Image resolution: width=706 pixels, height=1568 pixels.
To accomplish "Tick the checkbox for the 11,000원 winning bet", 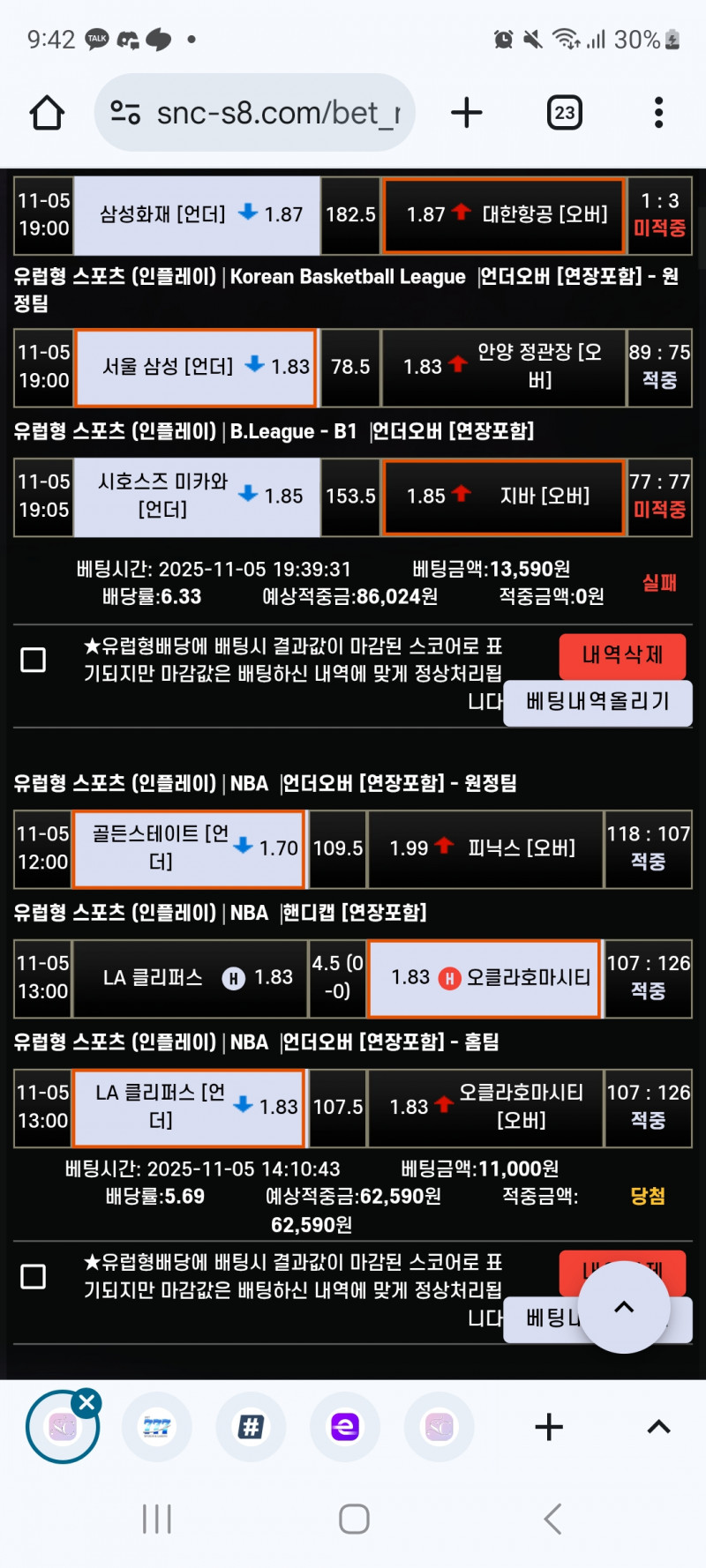I will (x=34, y=1276).
